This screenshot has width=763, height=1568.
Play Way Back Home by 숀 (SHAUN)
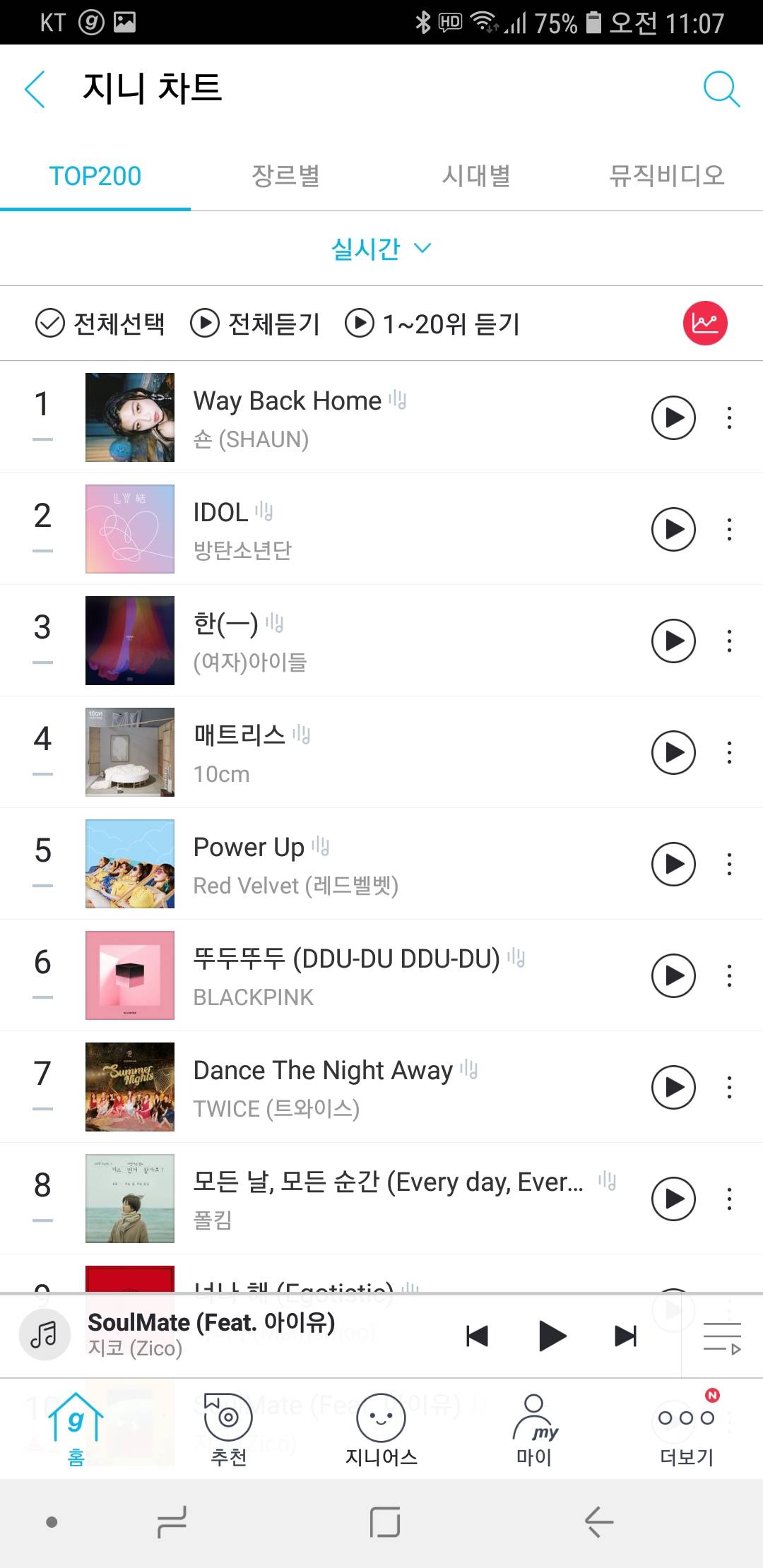click(673, 418)
